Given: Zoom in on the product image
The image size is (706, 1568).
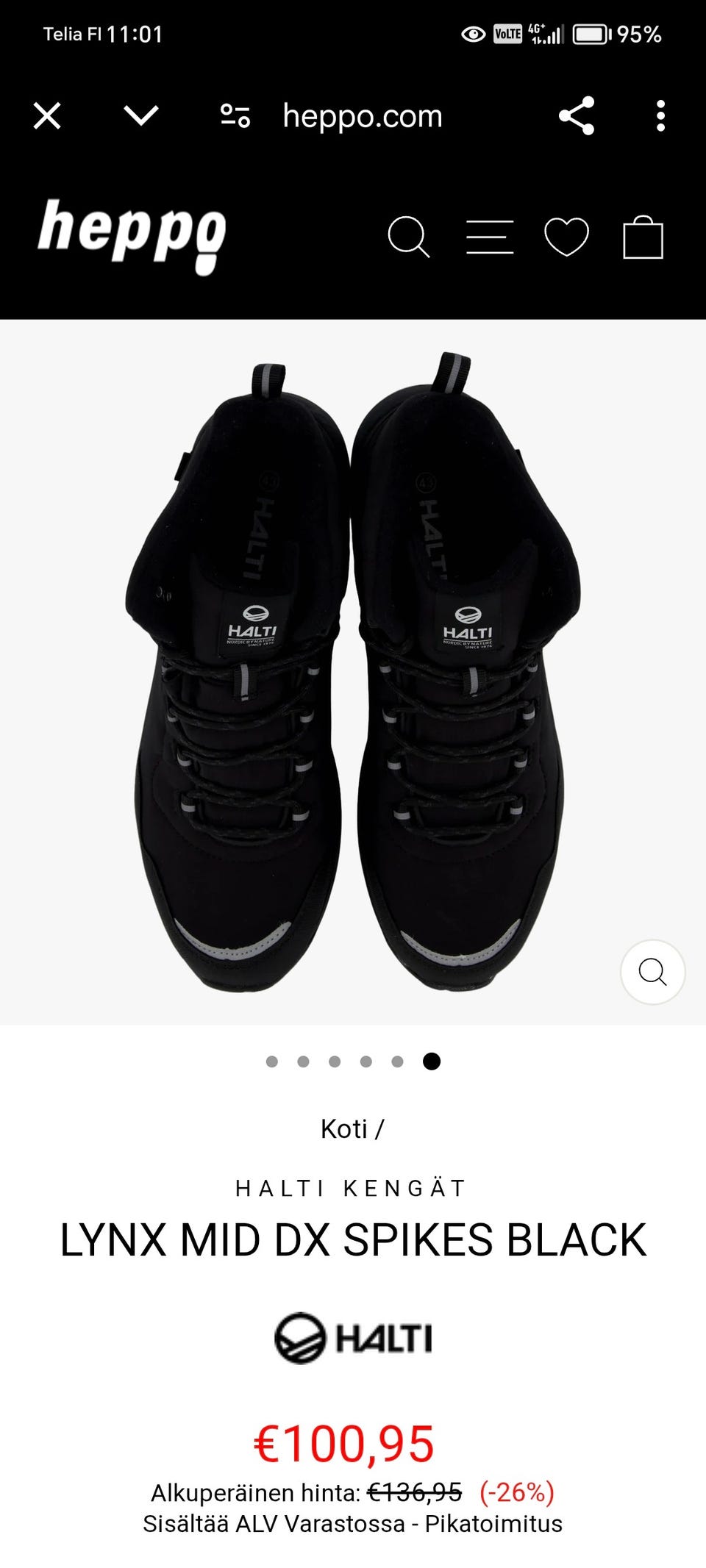Looking at the screenshot, I should 652,972.
